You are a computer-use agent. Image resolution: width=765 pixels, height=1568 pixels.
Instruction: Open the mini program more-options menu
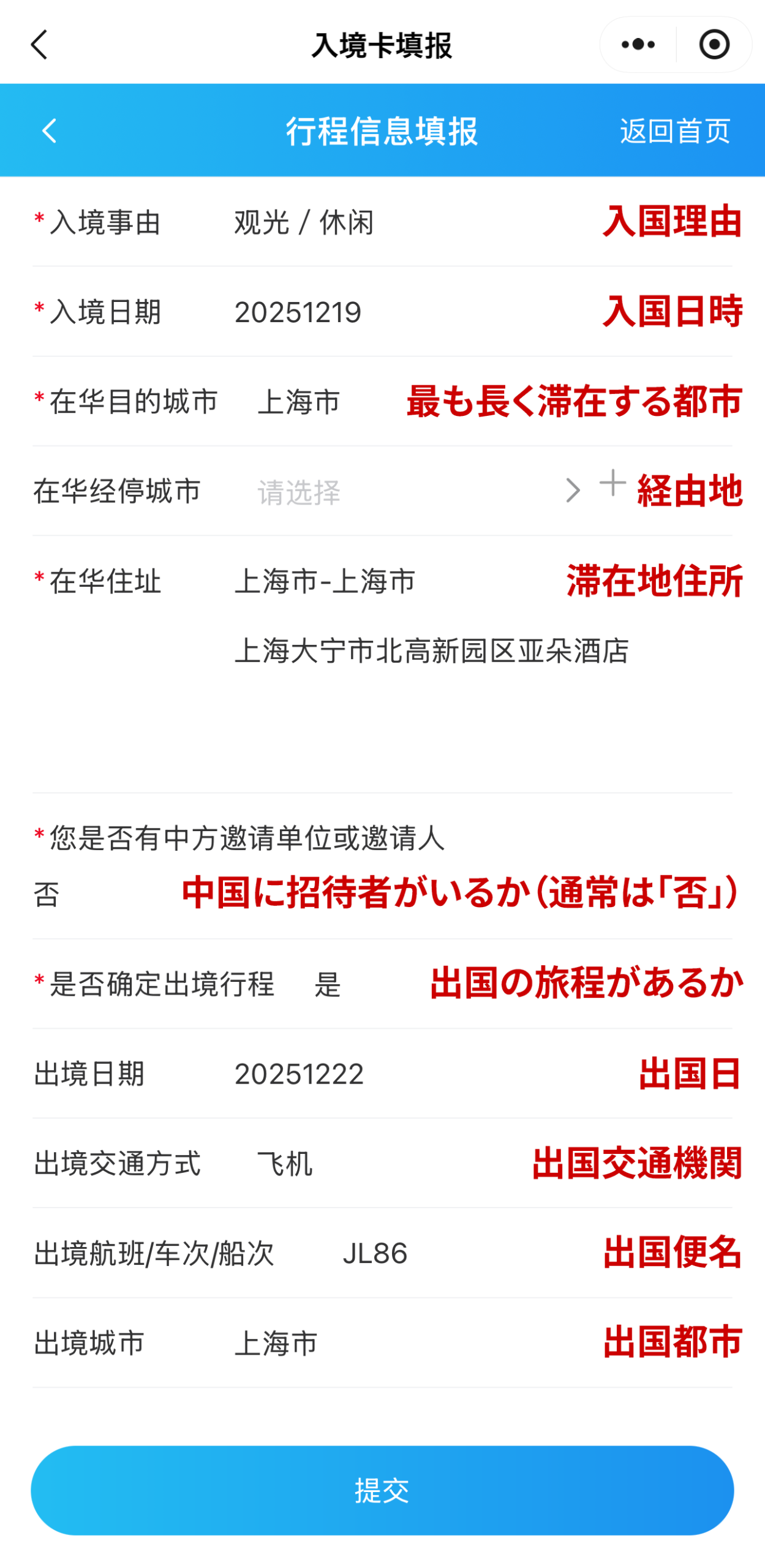click(638, 45)
